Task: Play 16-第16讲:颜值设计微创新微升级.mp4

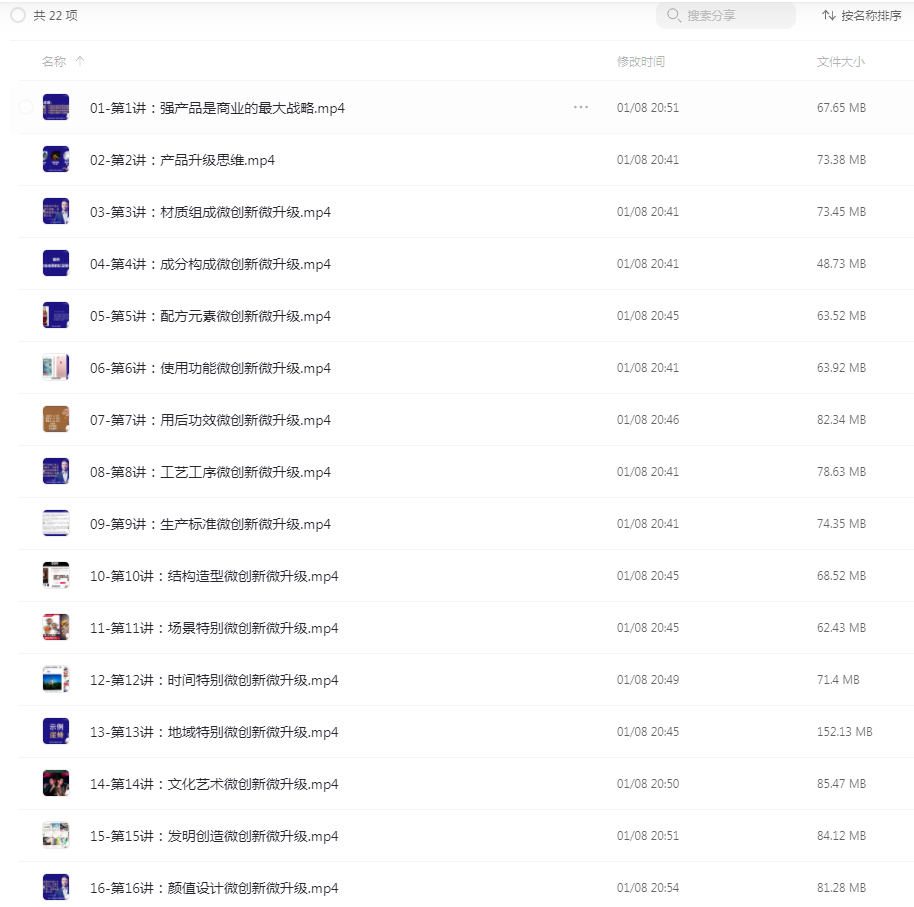Action: pos(214,888)
